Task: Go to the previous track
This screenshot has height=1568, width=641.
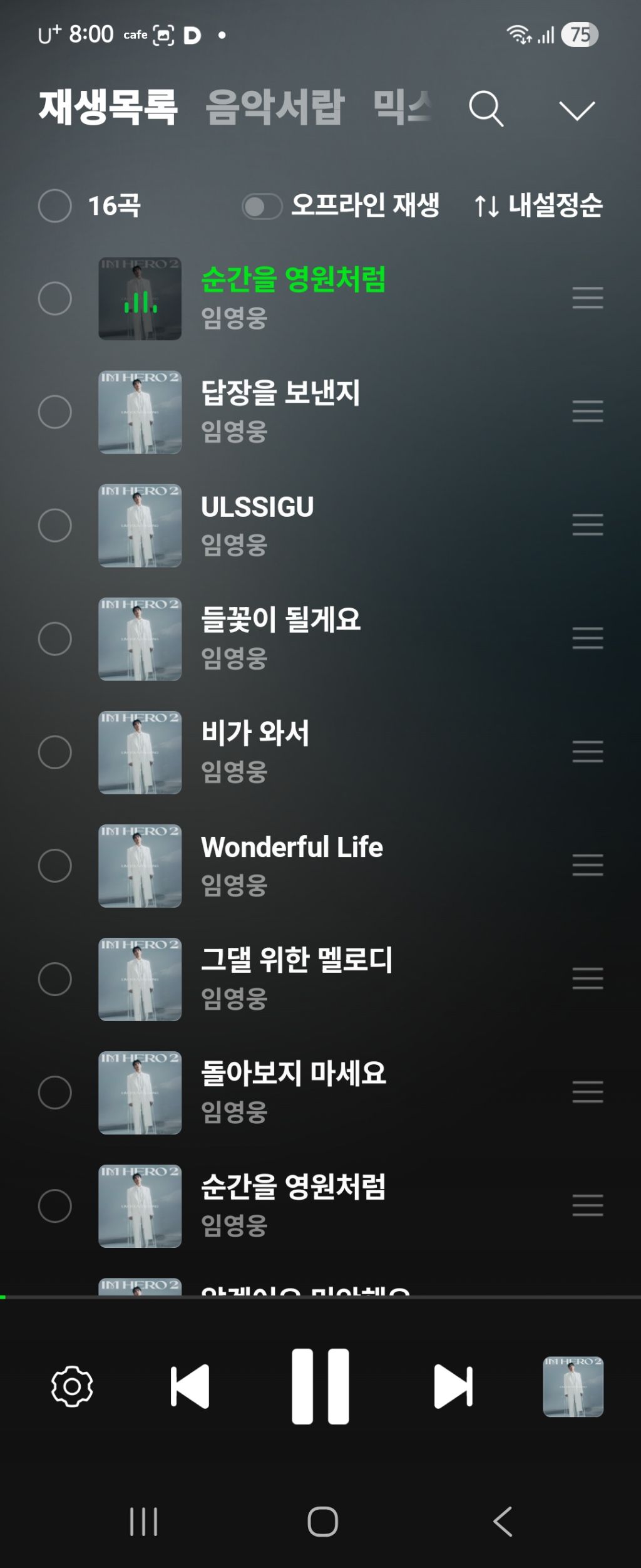Action: point(190,1386)
